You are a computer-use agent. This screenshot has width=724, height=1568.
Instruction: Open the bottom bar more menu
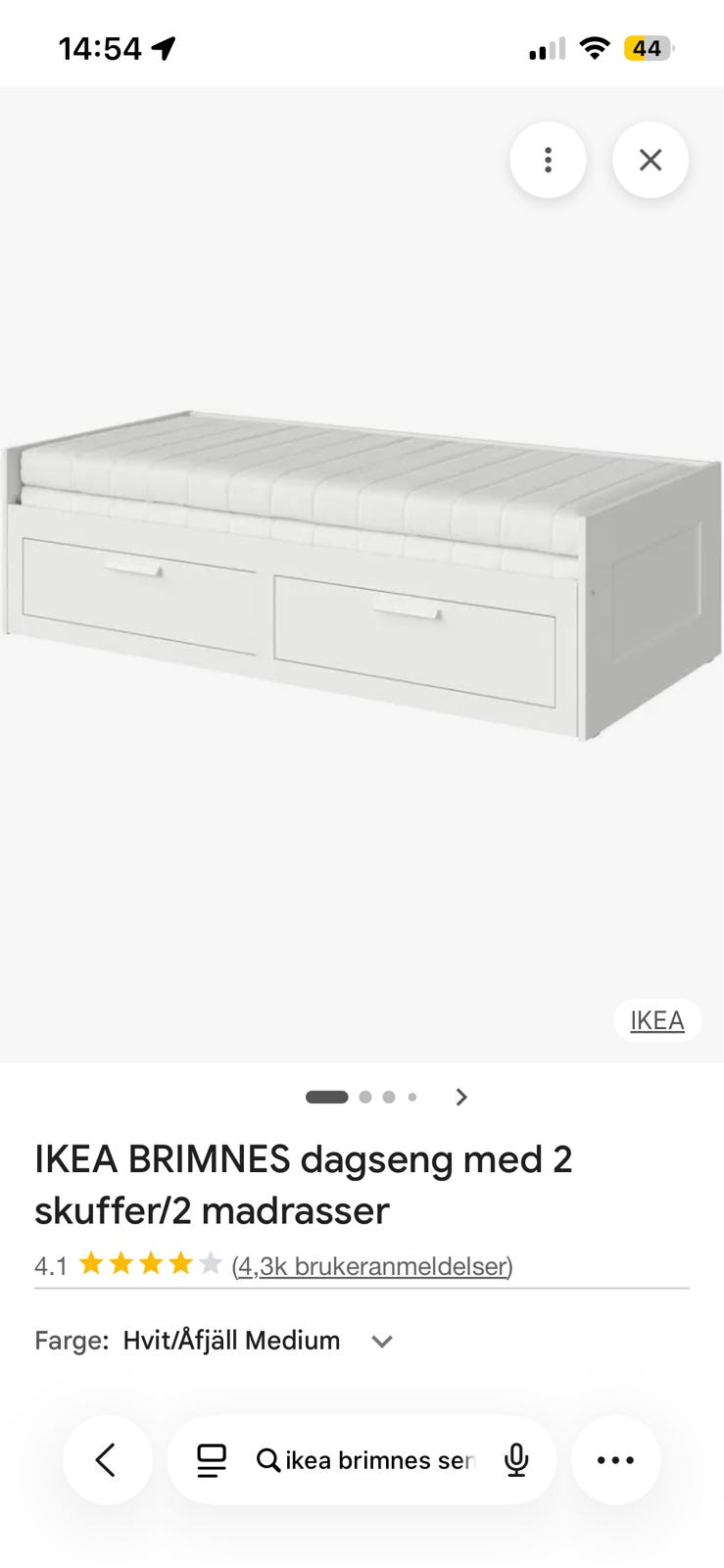click(615, 1460)
